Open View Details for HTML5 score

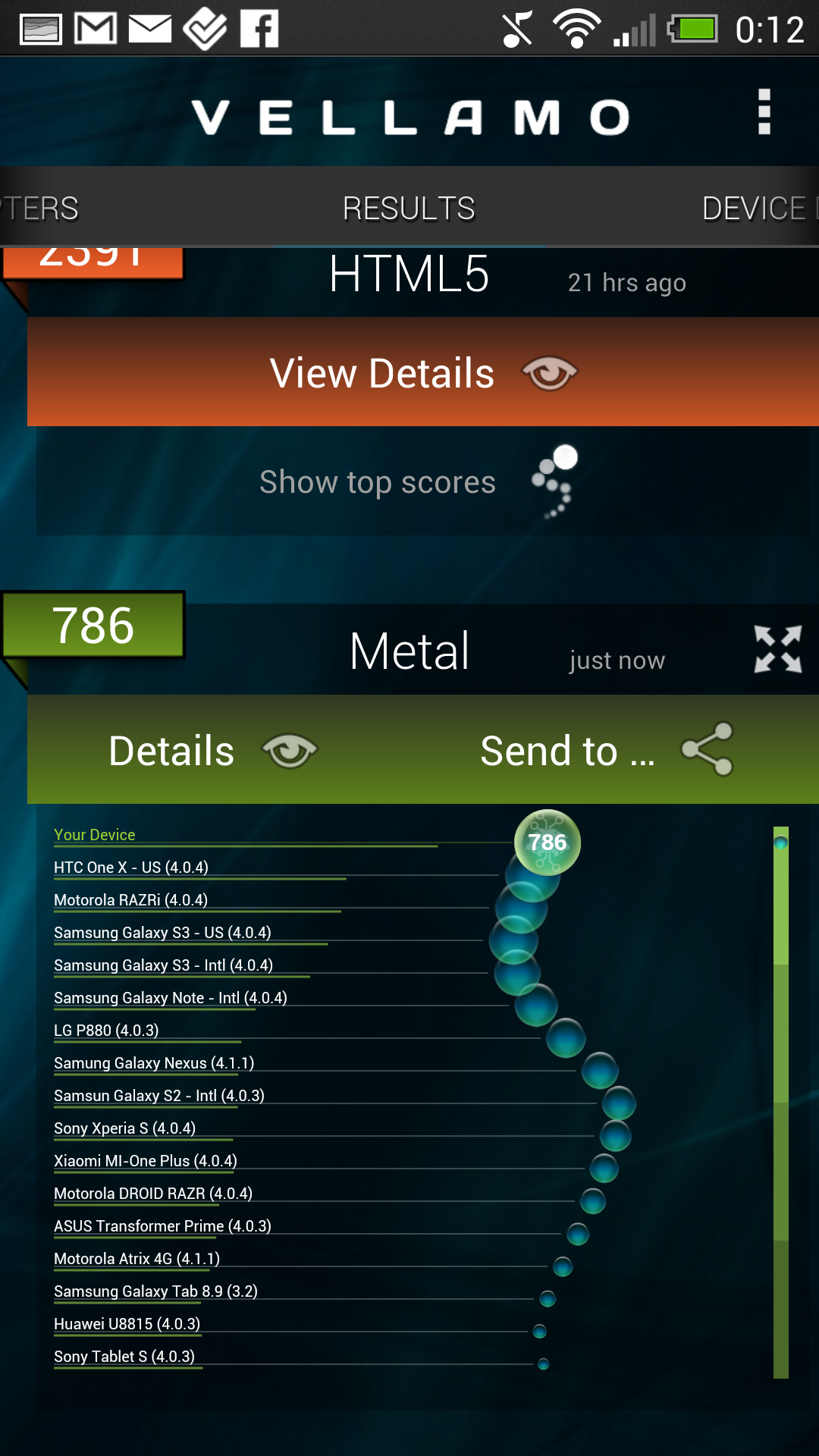click(x=422, y=372)
